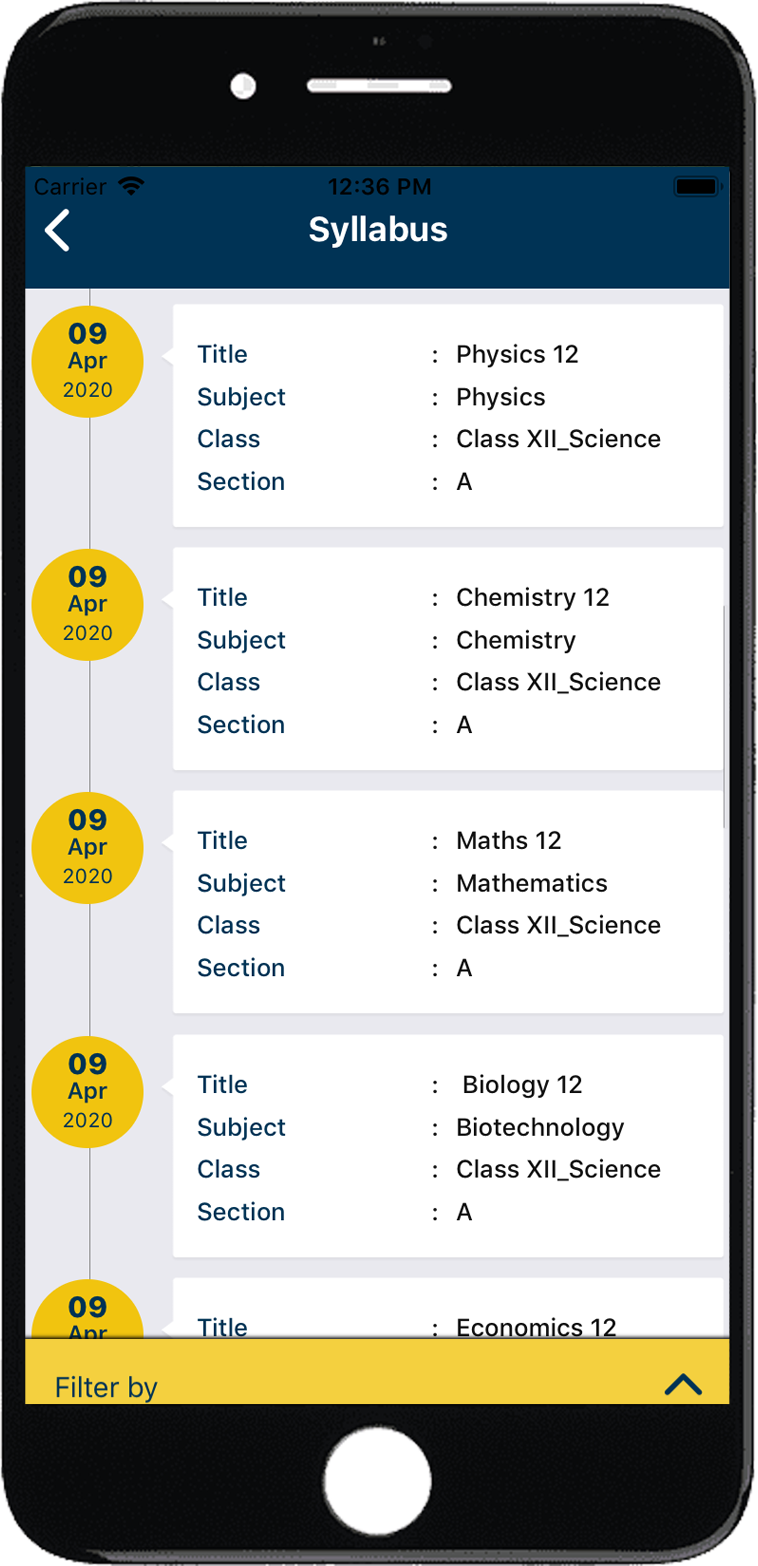Viewport: 758px width, 1566px height.
Task: Tap the upward chevron on the yellow bar
Action: [683, 1383]
